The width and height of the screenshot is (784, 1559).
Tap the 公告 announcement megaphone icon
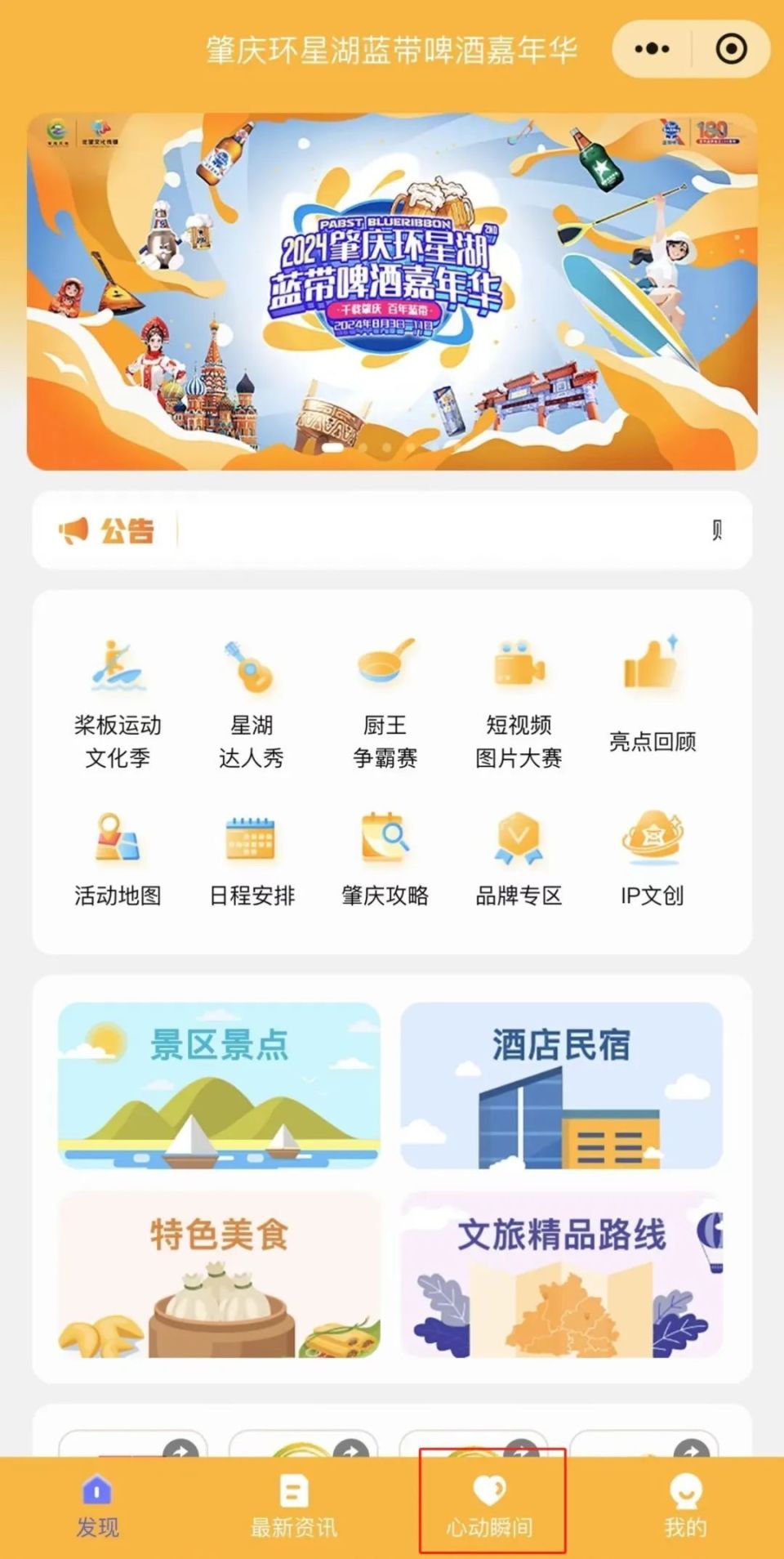point(75,531)
